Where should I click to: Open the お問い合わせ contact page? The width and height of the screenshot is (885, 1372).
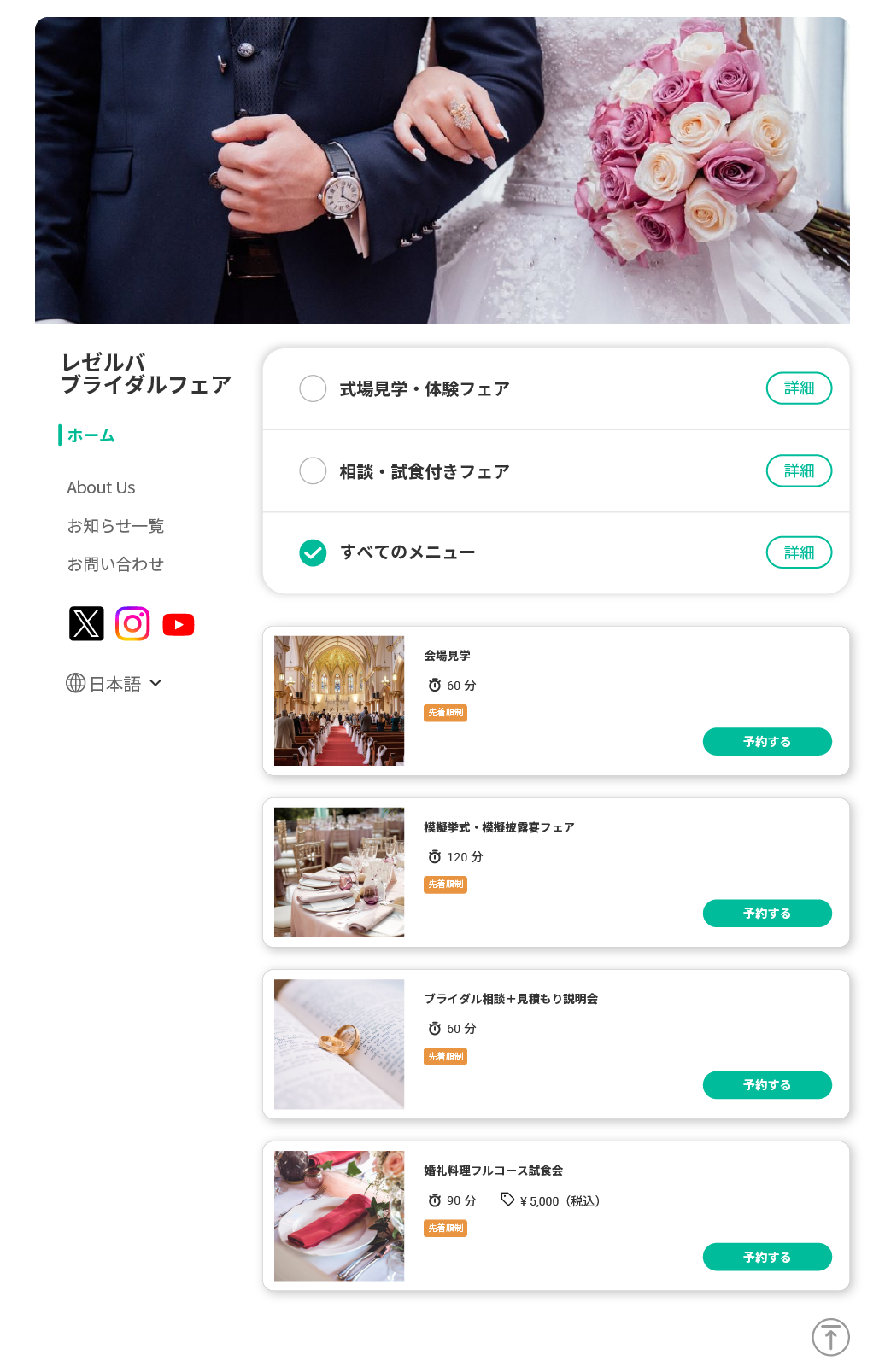(x=115, y=564)
